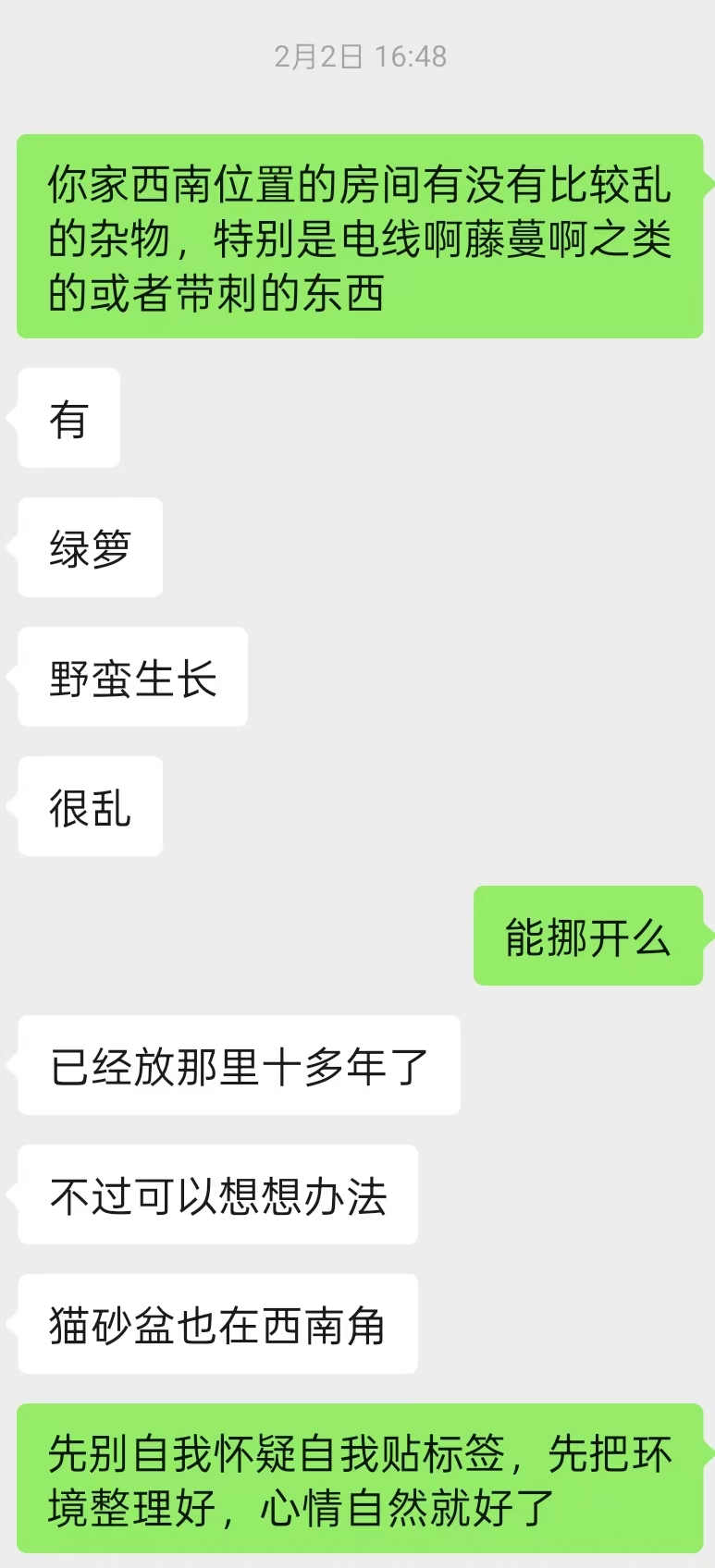715x1568 pixels.
Task: Tap the timestamp reading 2月2日 16:48
Action: [359, 55]
